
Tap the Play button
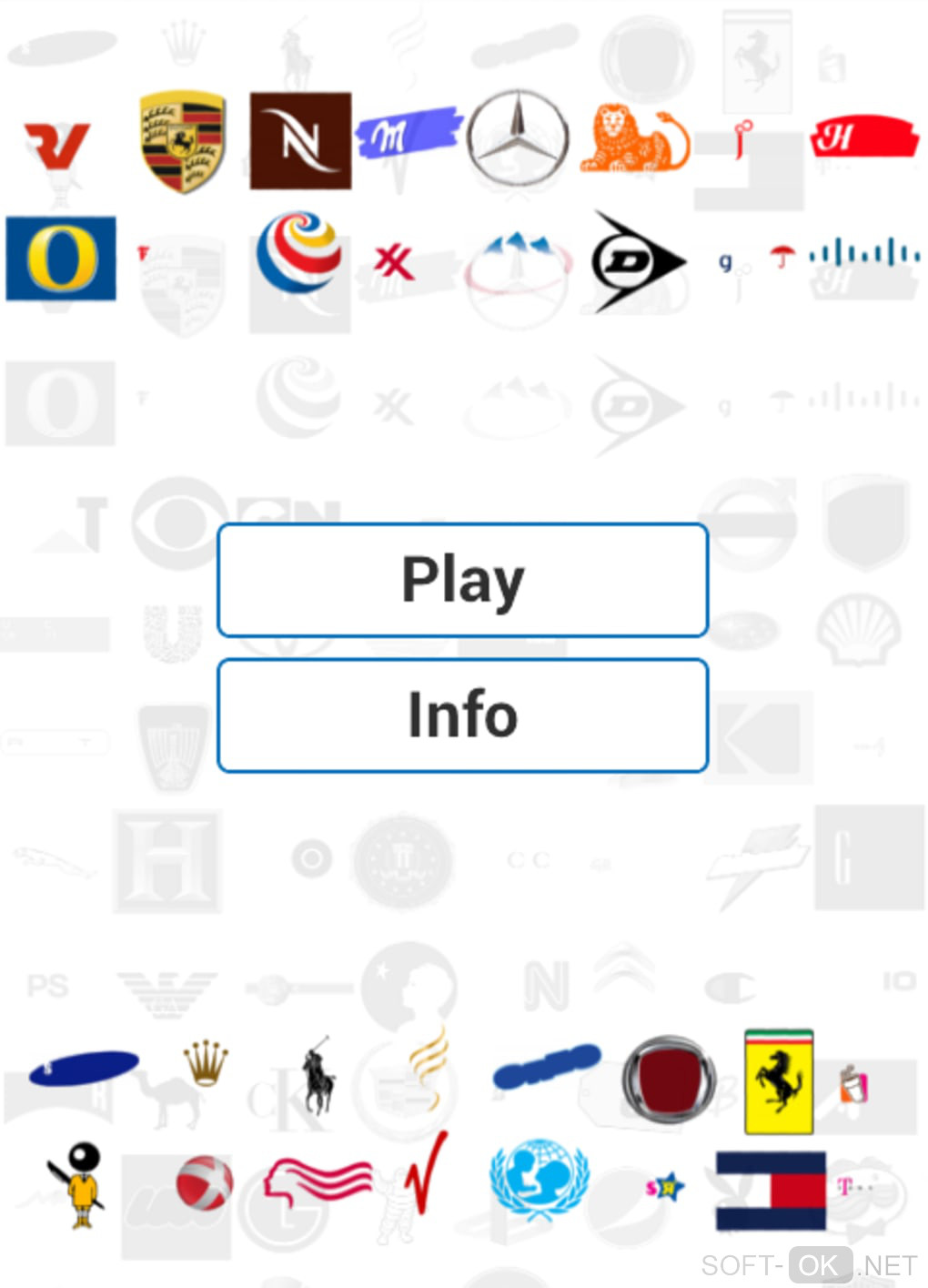click(462, 580)
